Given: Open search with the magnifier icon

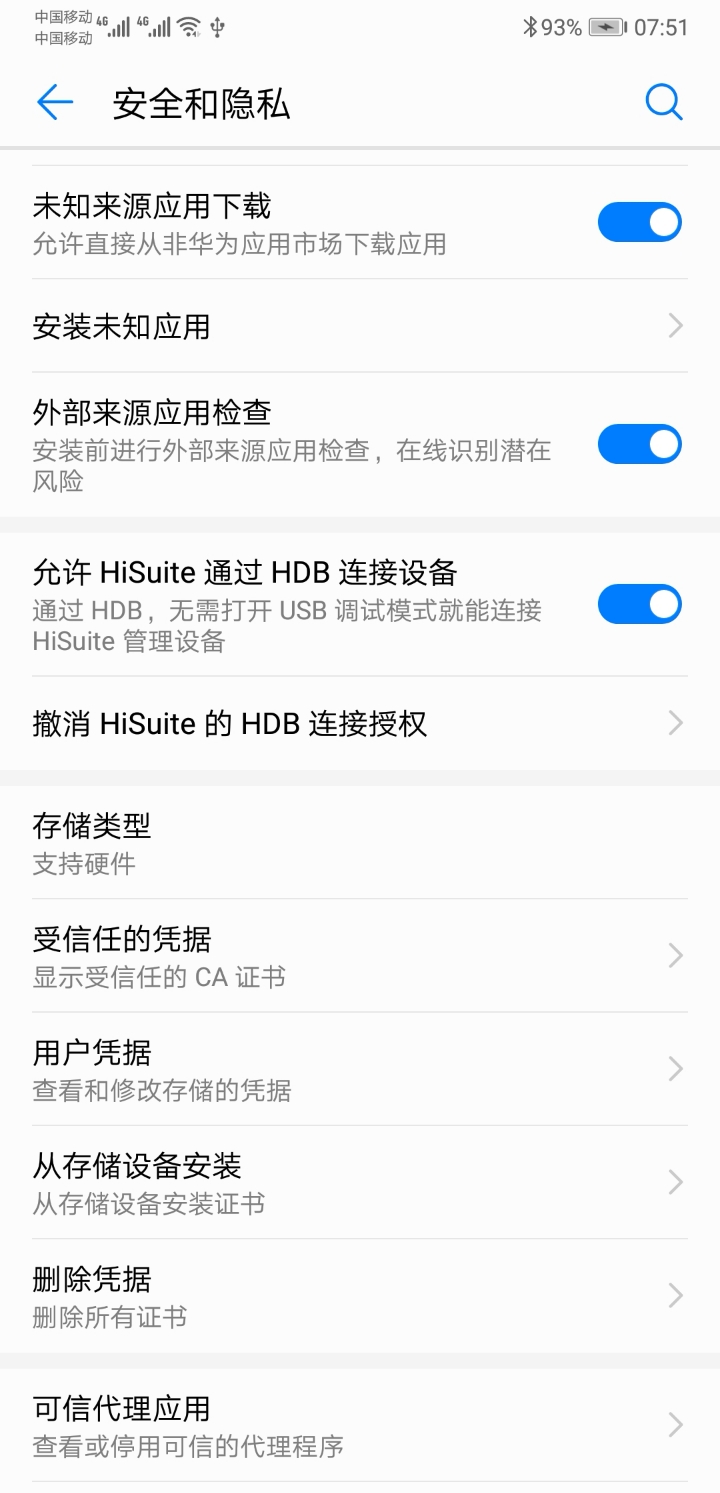Looking at the screenshot, I should 664,101.
